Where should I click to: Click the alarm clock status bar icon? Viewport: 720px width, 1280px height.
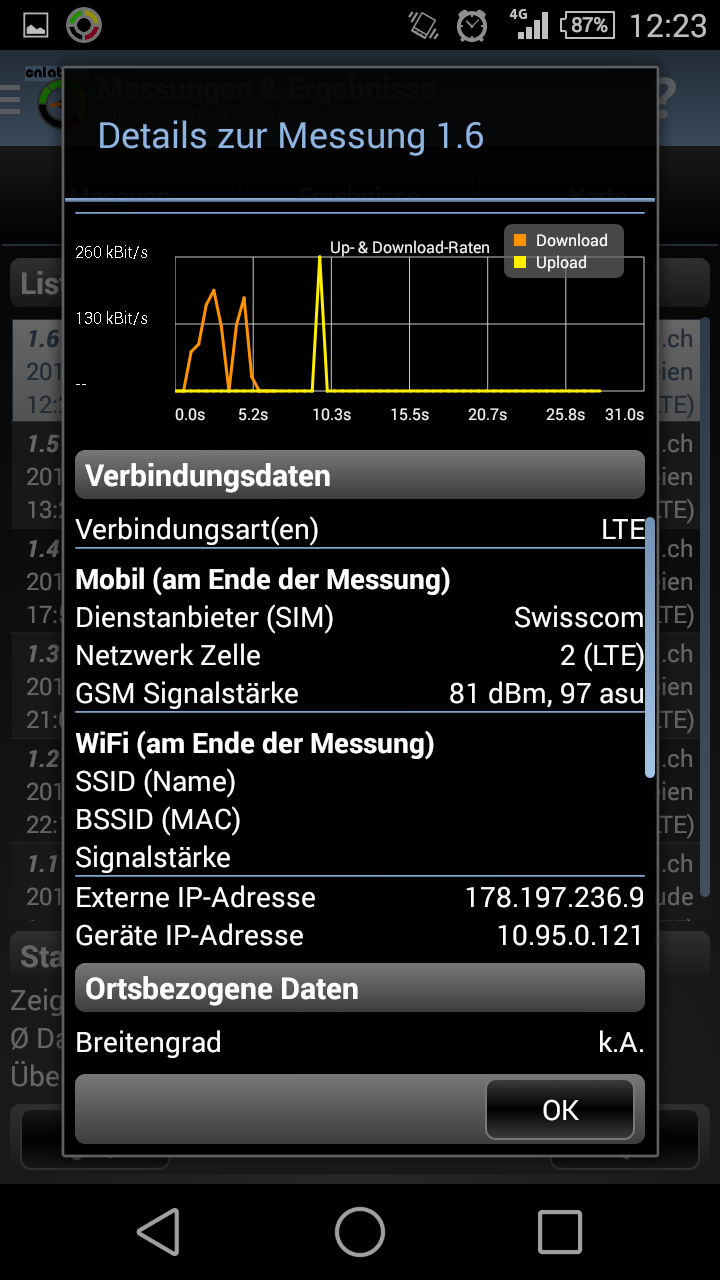[472, 25]
